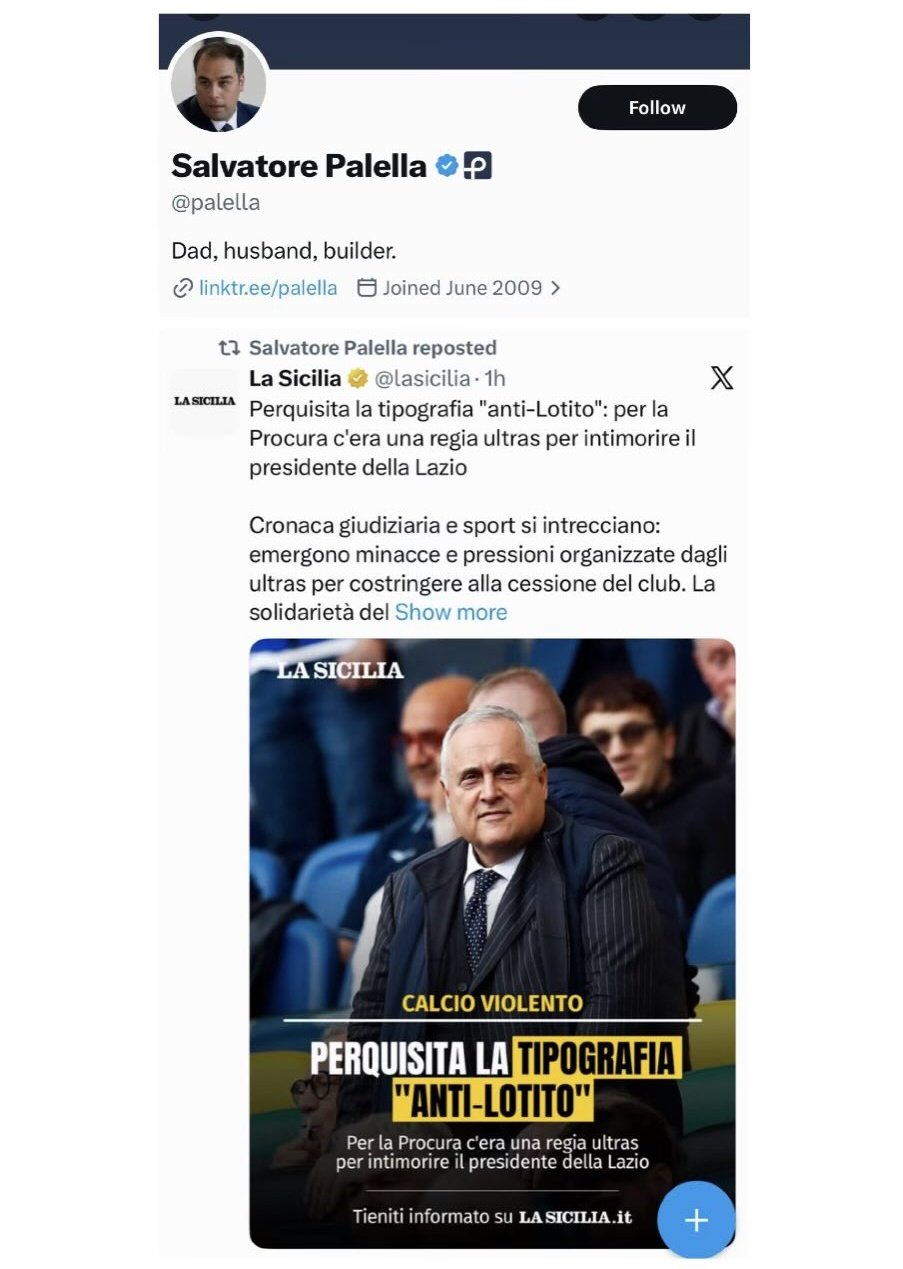Open the linktr.ee/palella link
Screen dimensions: 903x1269
tap(267, 288)
